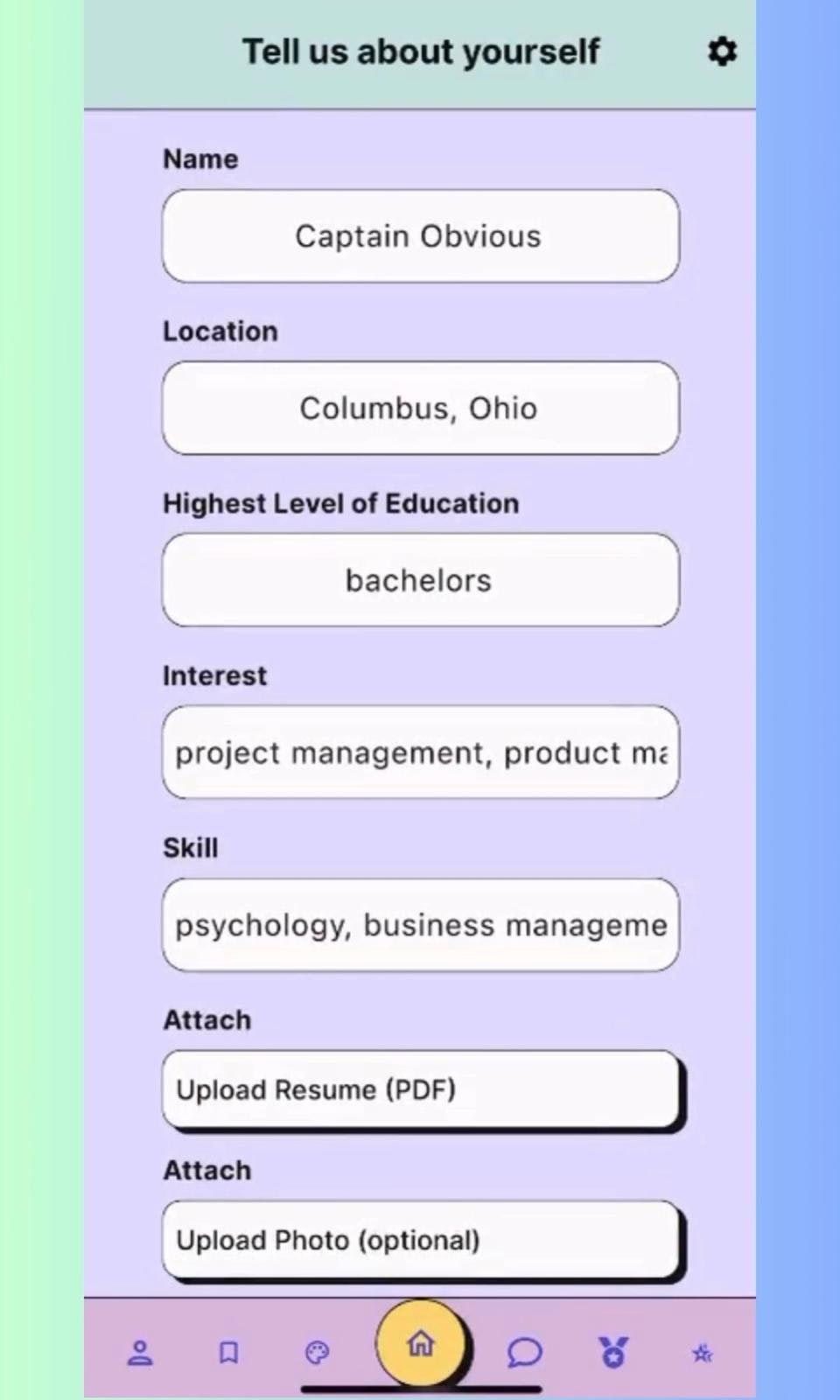Open the medal achievements tab

click(613, 1353)
